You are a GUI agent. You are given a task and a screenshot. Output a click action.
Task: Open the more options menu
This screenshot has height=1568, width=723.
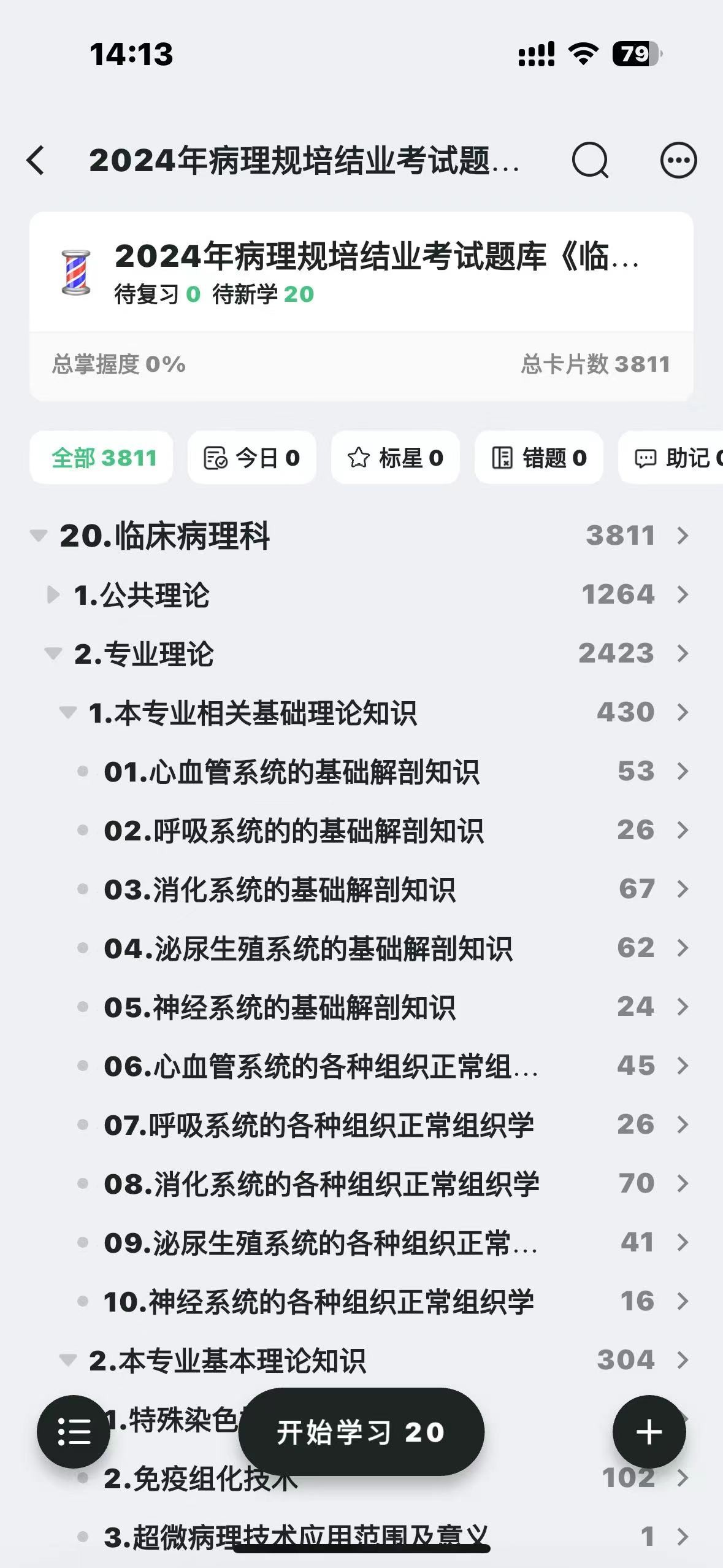tap(678, 160)
